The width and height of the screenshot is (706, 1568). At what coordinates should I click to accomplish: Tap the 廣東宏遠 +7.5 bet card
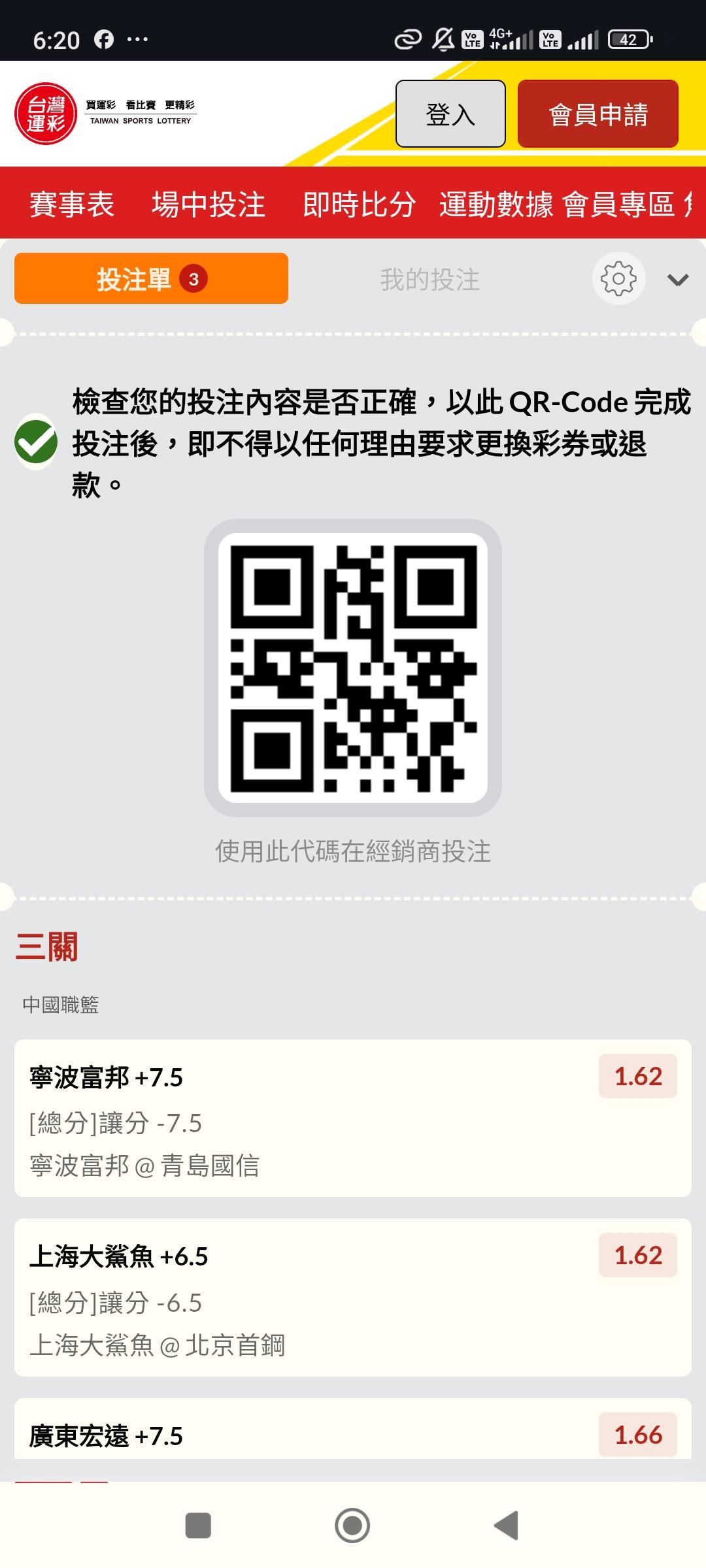pos(353,1429)
